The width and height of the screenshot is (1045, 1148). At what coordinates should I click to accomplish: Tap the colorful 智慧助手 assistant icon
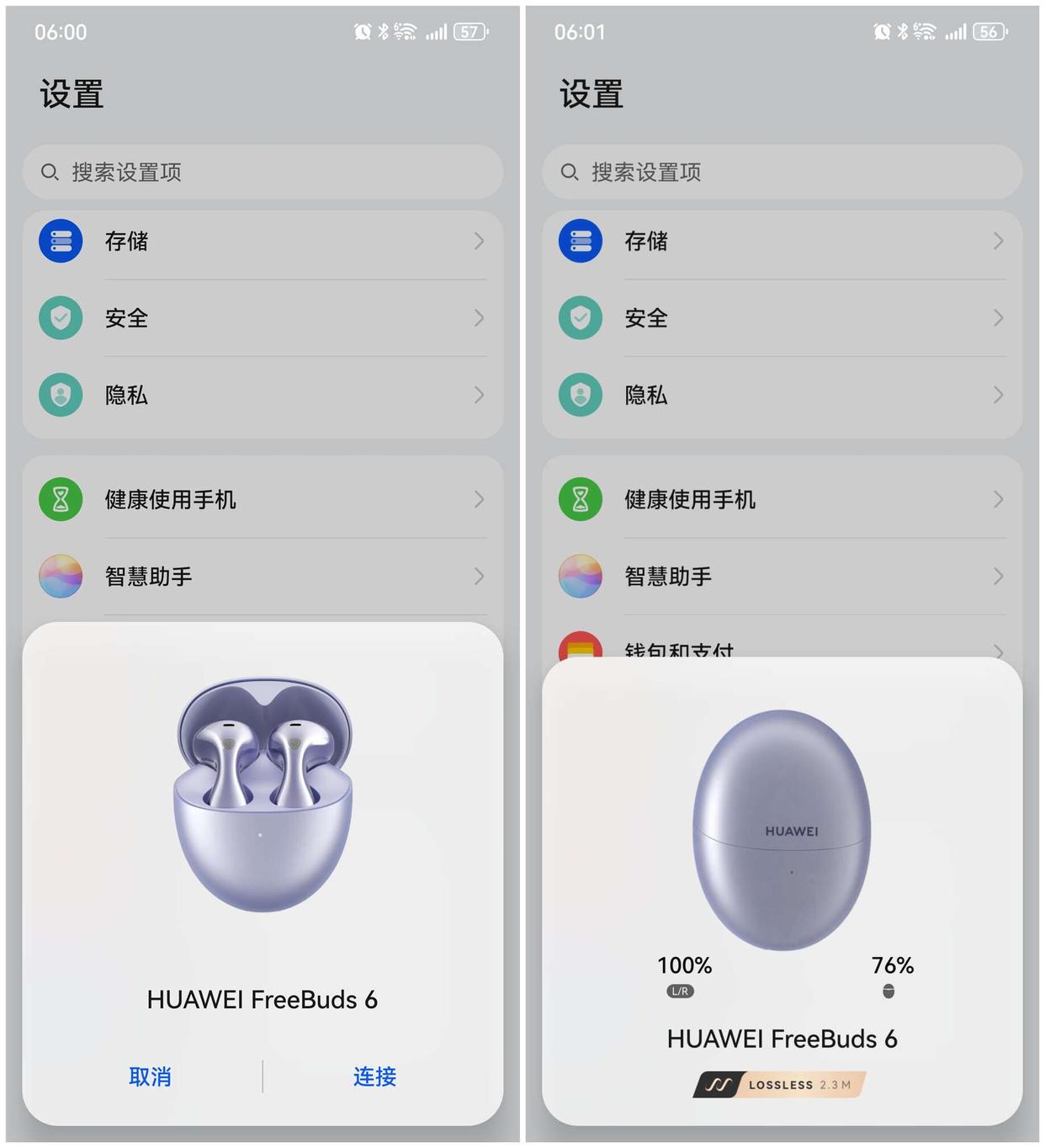60,577
